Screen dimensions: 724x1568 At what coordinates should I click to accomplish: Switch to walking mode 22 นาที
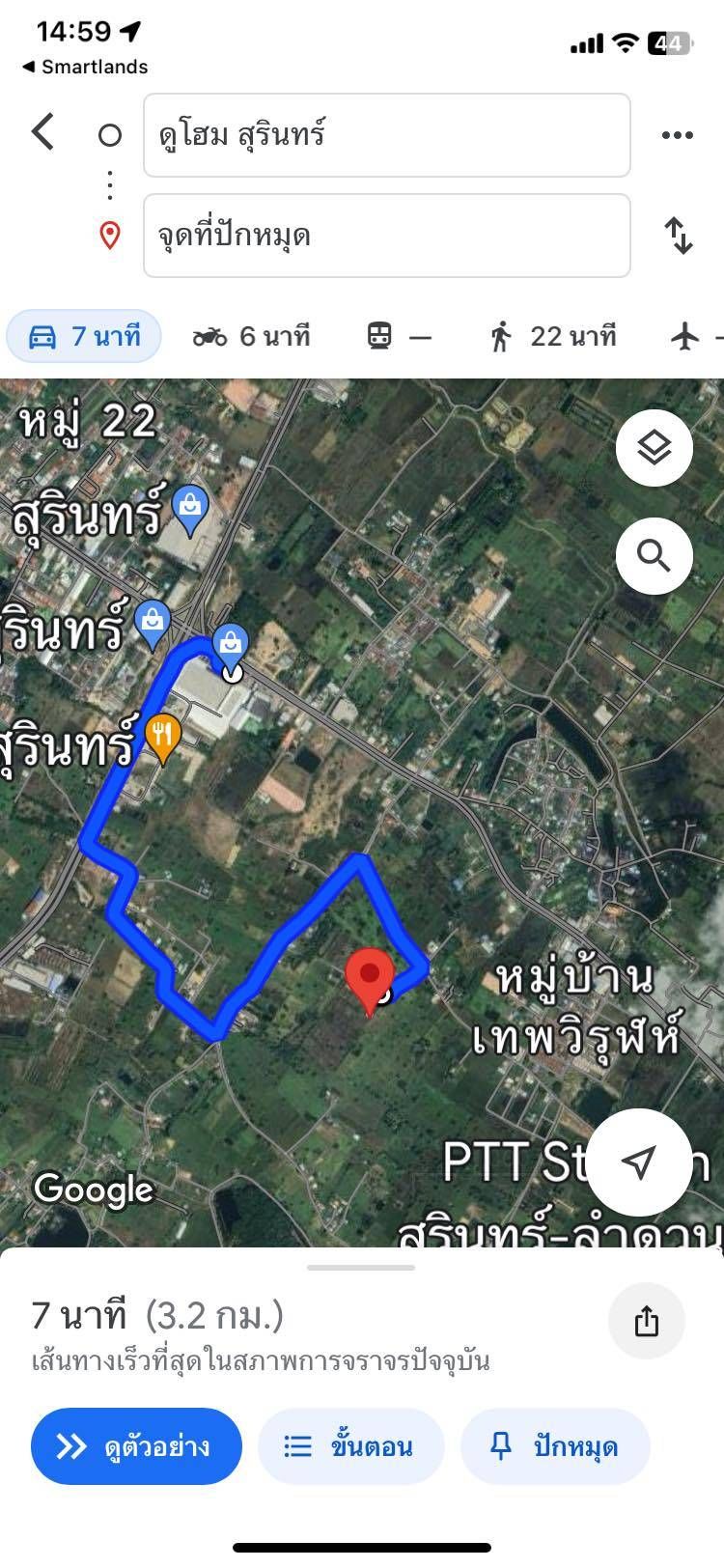coord(552,336)
